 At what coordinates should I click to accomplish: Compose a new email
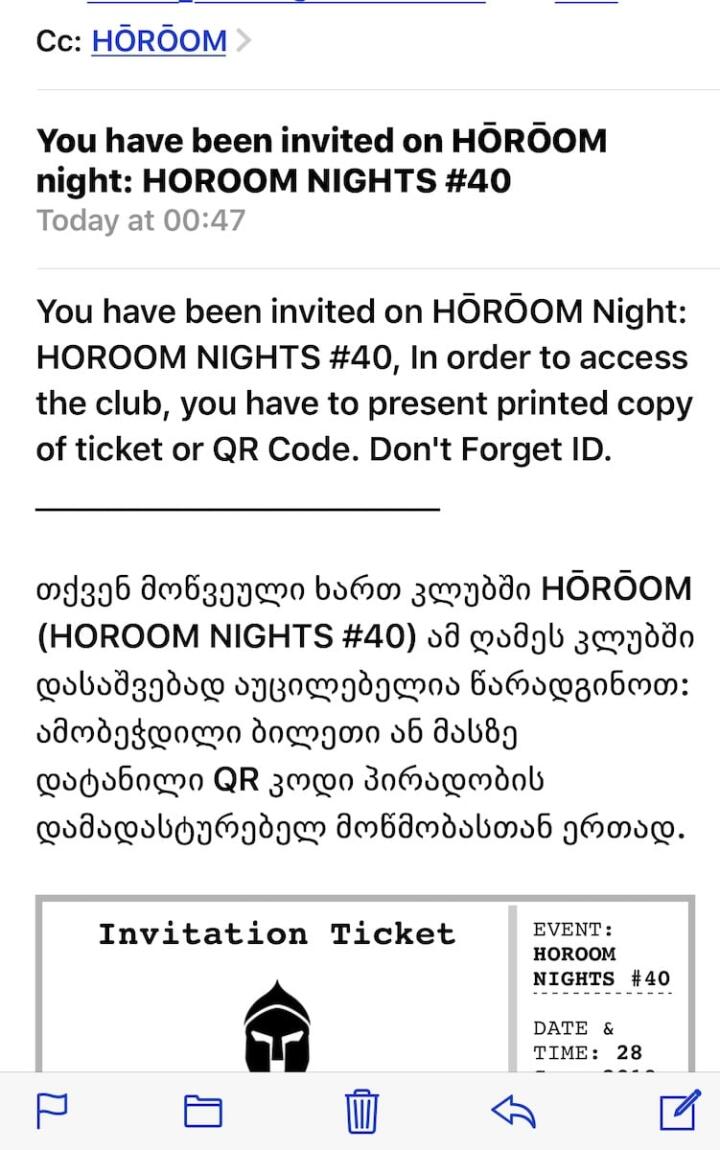click(678, 1110)
